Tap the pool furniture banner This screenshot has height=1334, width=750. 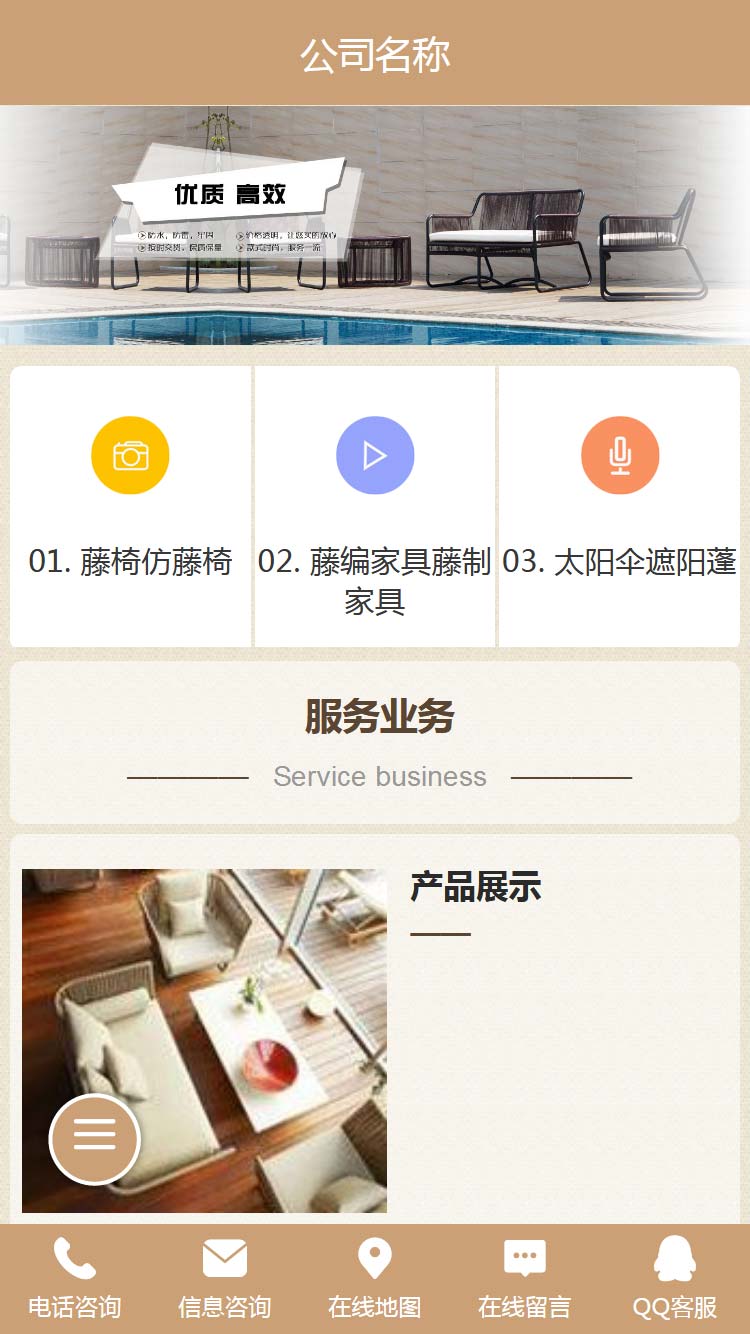(375, 225)
